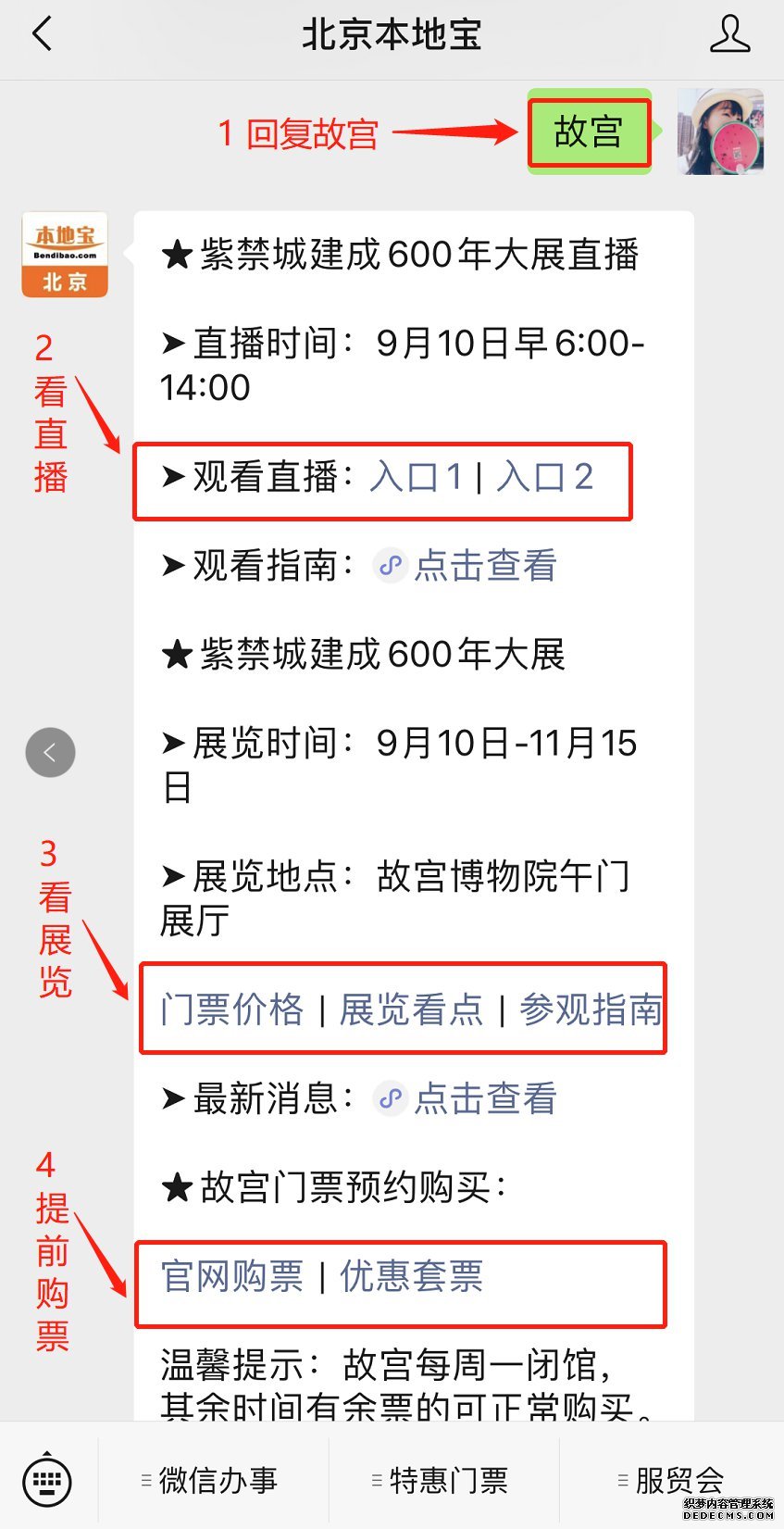Tap 点击查看 next to 最新消息
The width and height of the screenshot is (784, 1529).
point(485,1098)
